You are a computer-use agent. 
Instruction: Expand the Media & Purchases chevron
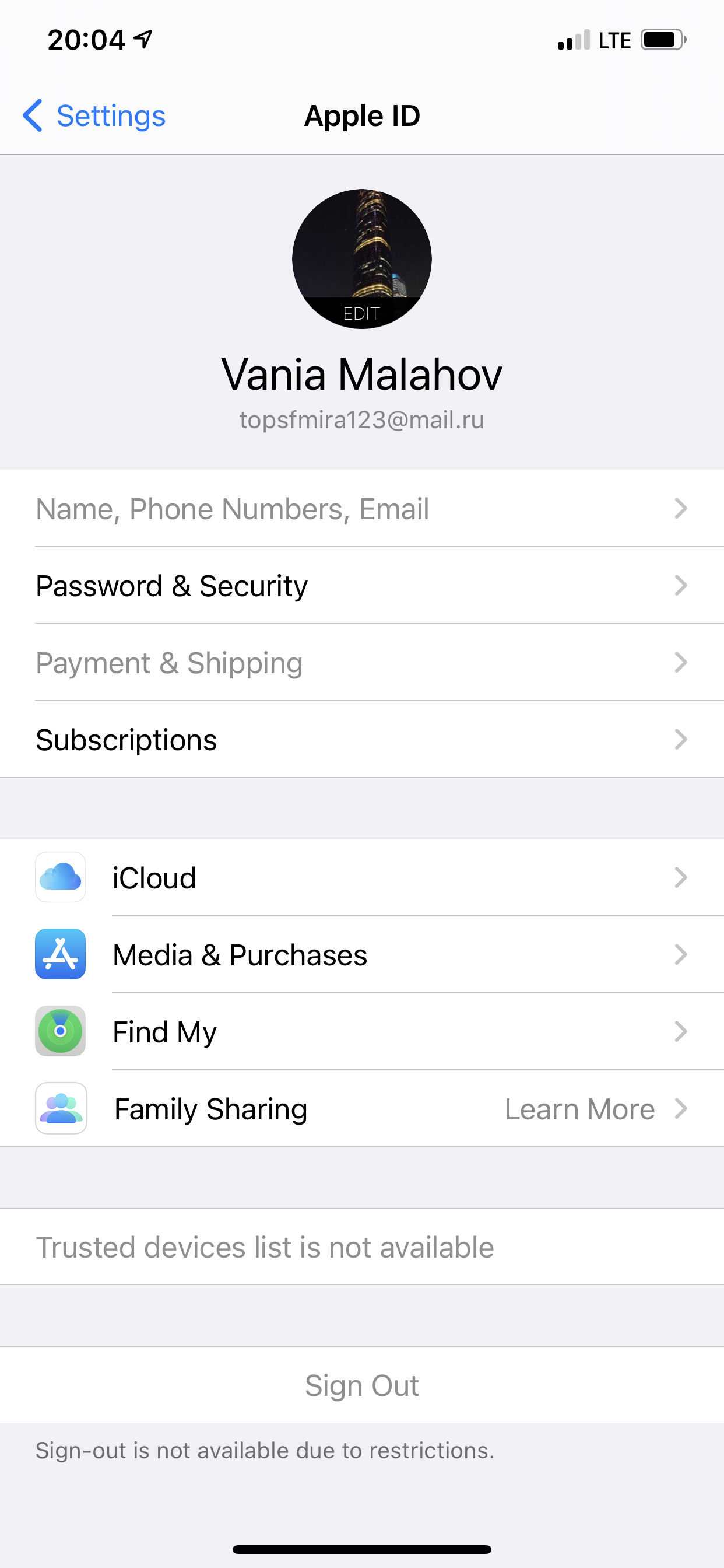pyautogui.click(x=680, y=954)
